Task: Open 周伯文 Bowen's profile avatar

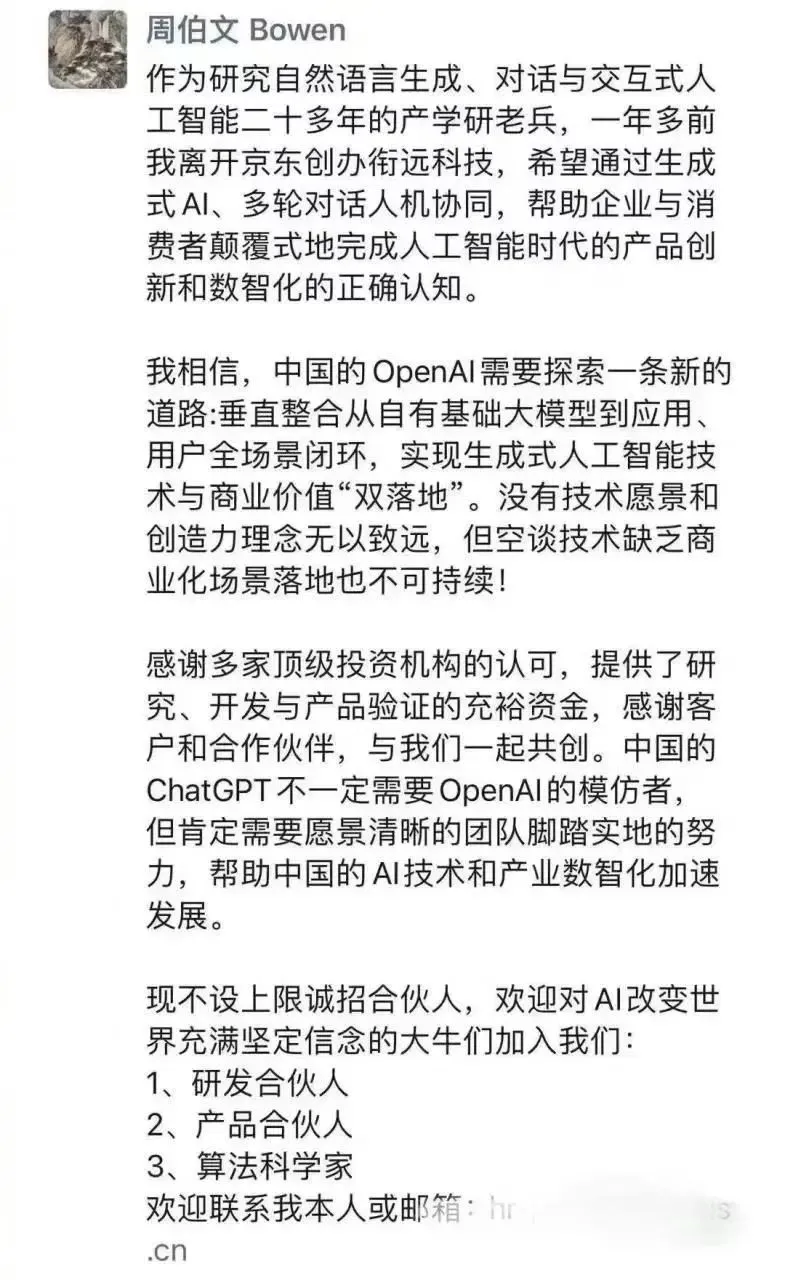Action: coord(86,50)
